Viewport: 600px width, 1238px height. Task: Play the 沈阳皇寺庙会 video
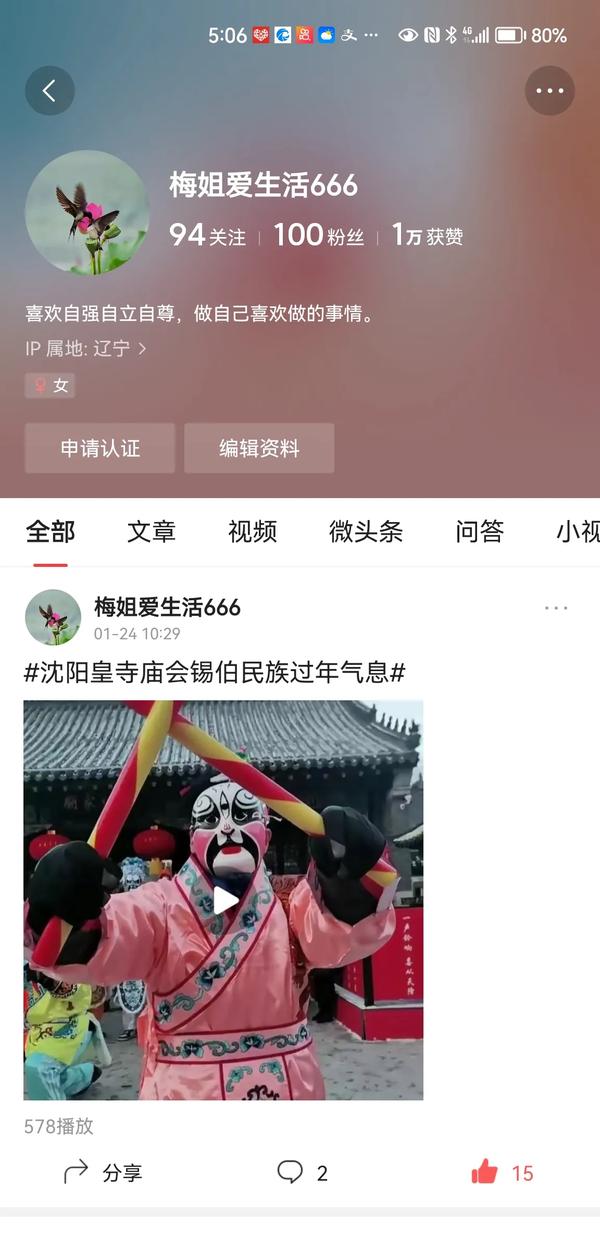coord(224,900)
